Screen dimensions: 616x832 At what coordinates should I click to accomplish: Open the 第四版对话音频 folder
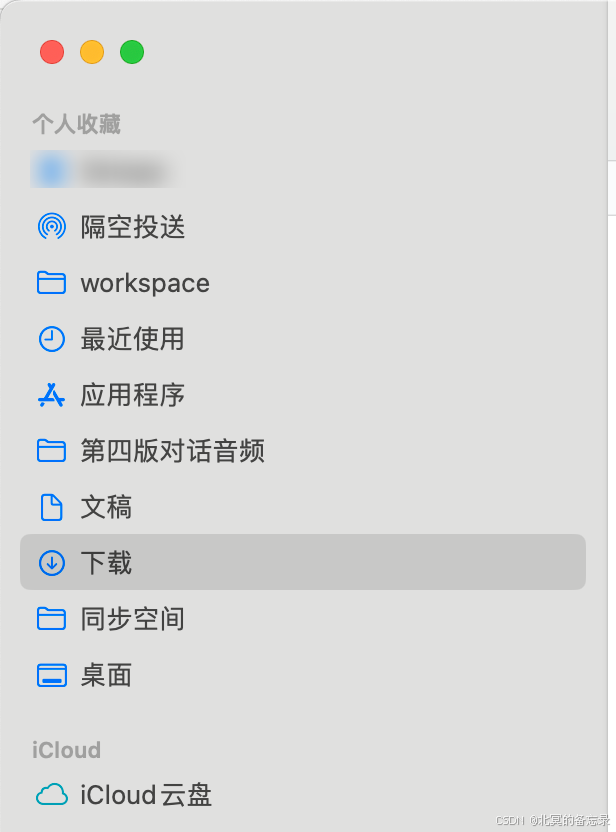coord(302,450)
